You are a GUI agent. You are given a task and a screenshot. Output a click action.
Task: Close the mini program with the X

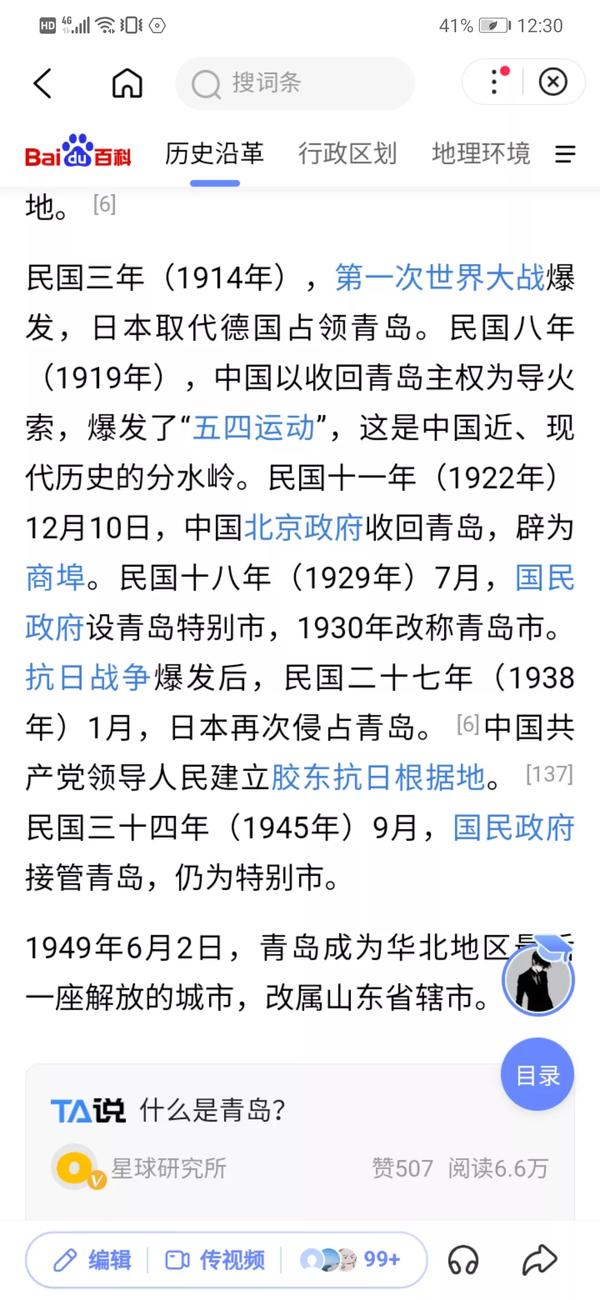click(x=553, y=82)
